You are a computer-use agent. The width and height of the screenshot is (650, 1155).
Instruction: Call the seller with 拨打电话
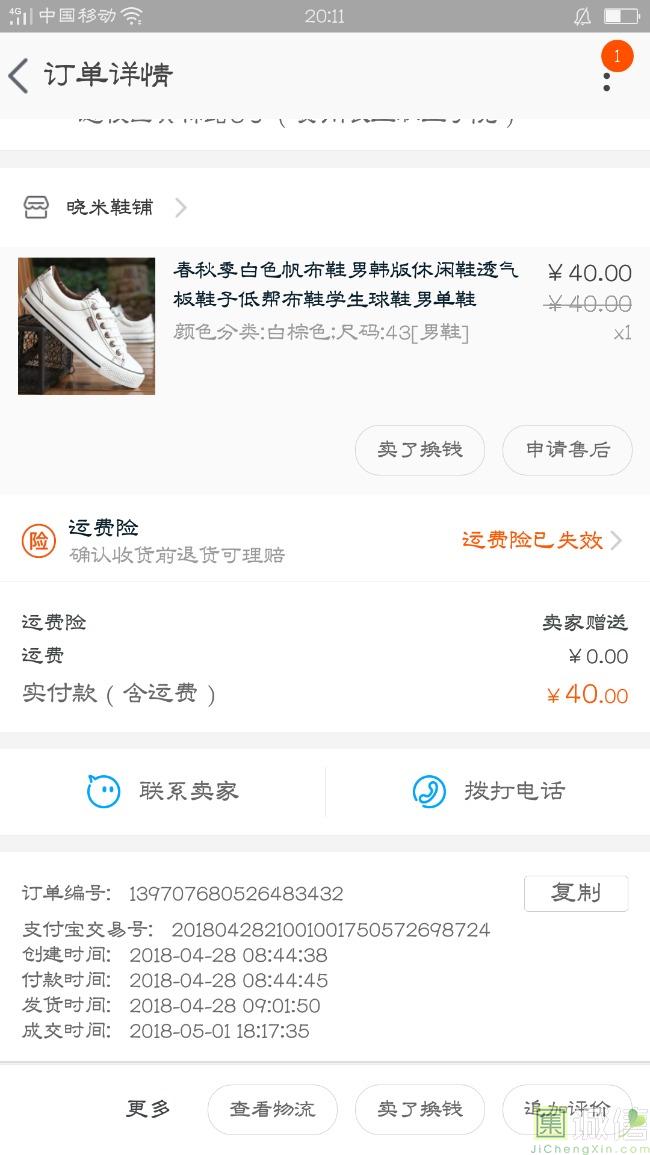tap(488, 791)
